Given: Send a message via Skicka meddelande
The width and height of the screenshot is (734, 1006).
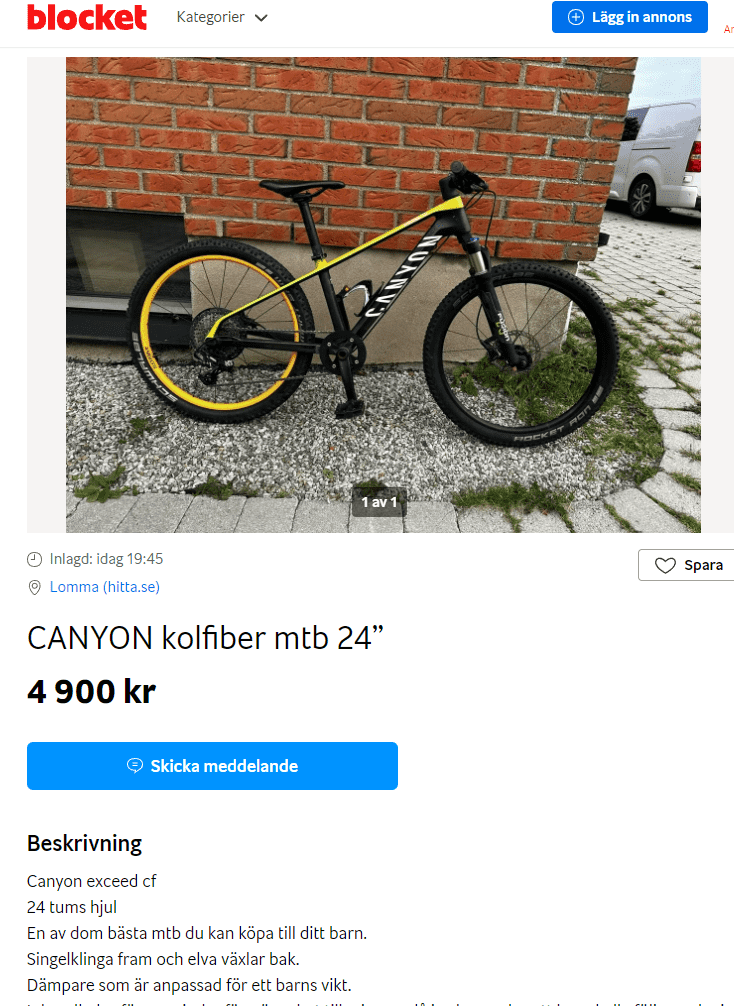Looking at the screenshot, I should click(x=212, y=766).
